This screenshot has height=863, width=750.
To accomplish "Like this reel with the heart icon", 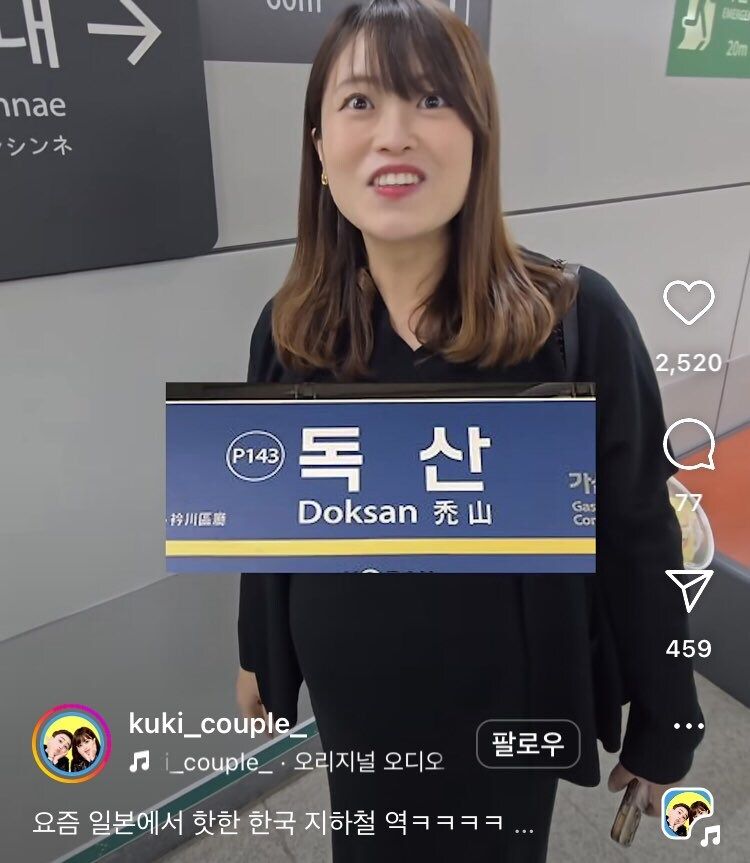I will click(689, 303).
